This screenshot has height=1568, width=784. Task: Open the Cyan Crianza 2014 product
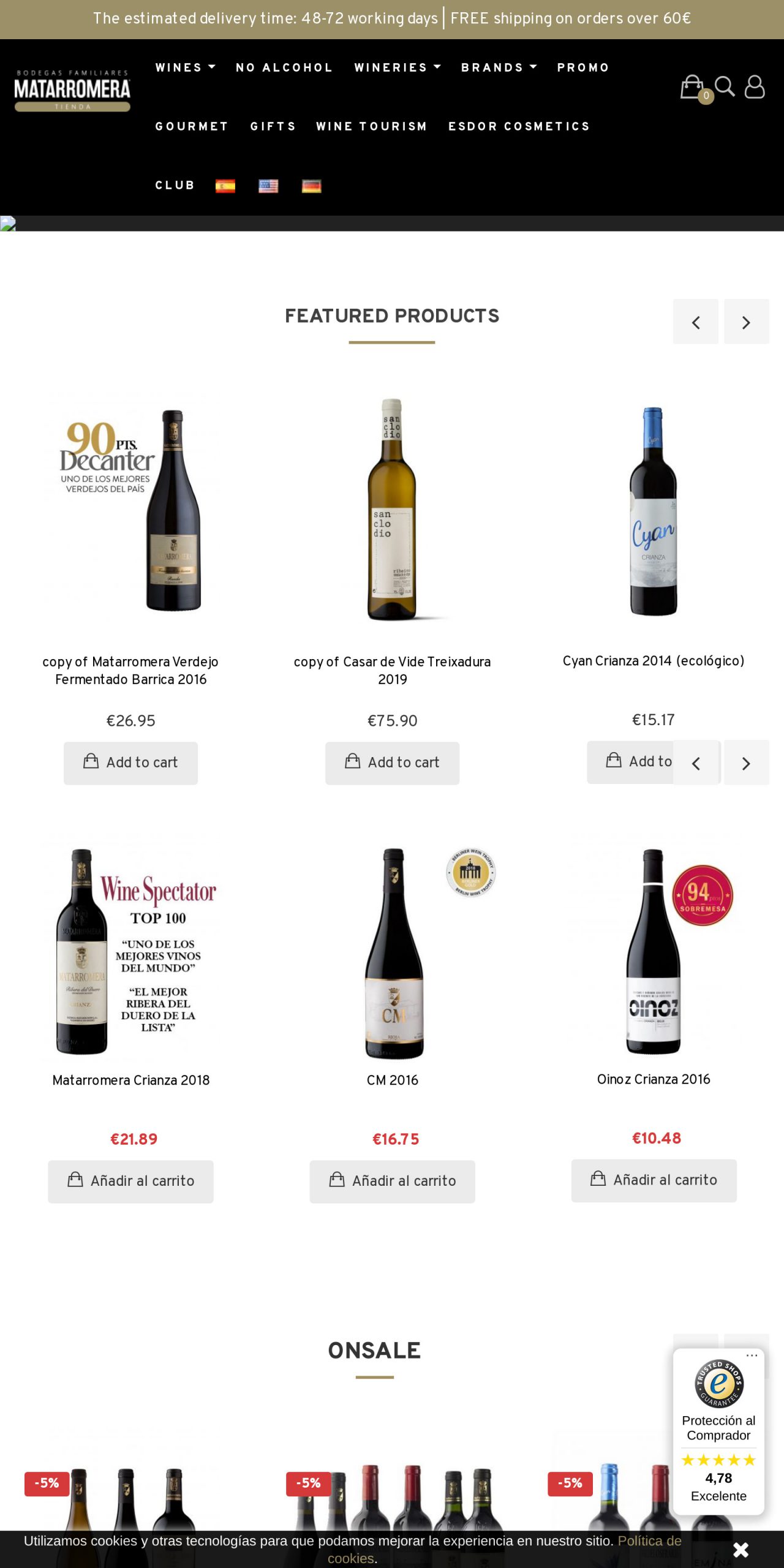click(653, 661)
